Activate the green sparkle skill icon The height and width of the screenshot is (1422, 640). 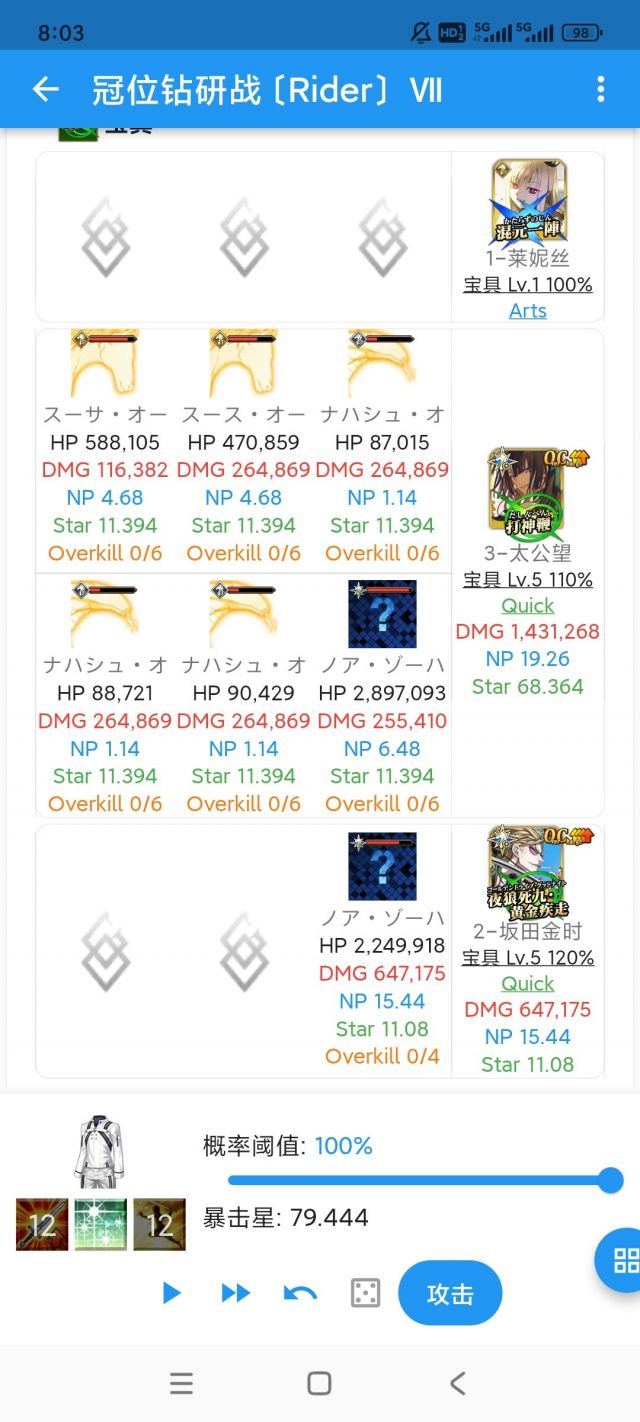(100, 1224)
